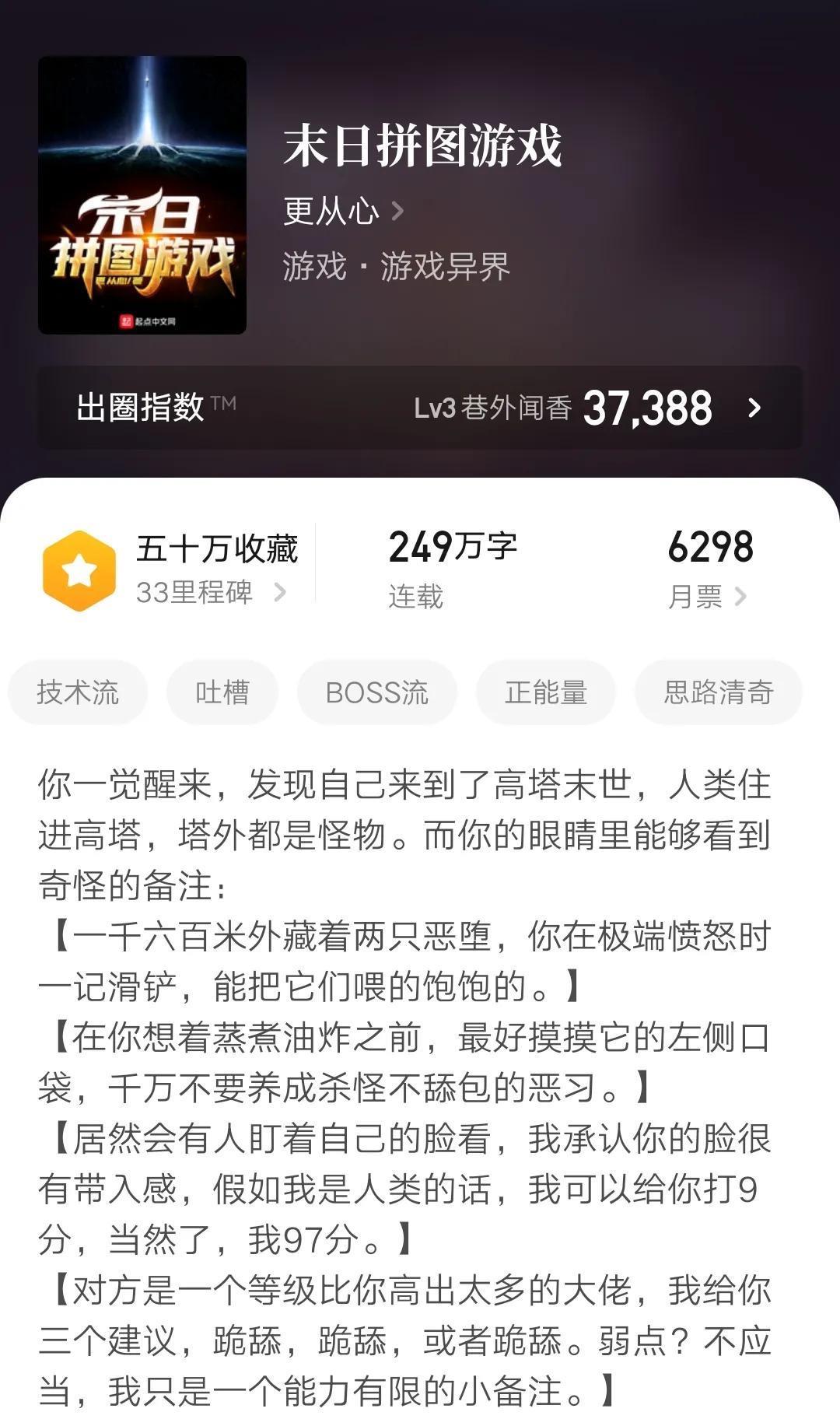Select the 吐槽 tag chip

(x=222, y=692)
